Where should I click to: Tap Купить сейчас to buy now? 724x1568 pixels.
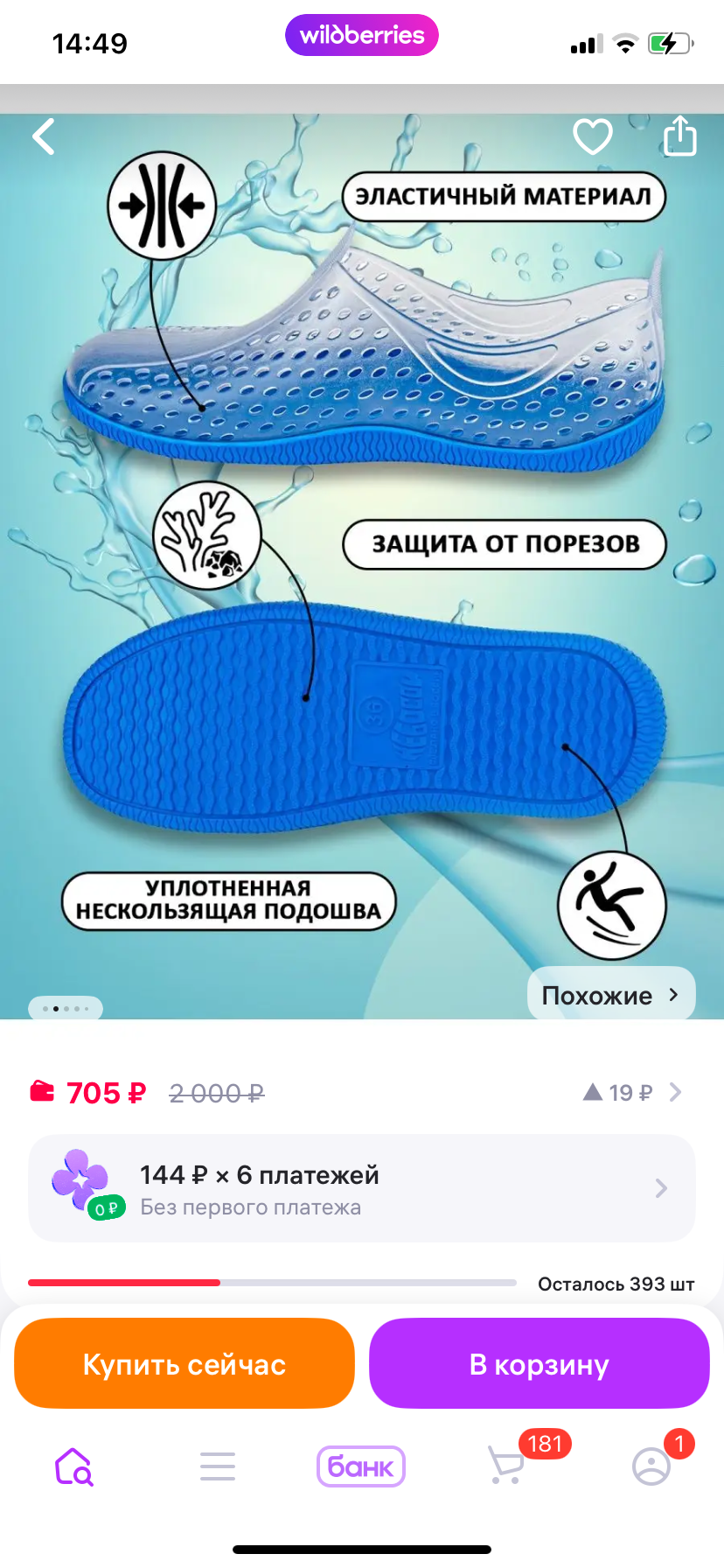pyautogui.click(x=184, y=1363)
